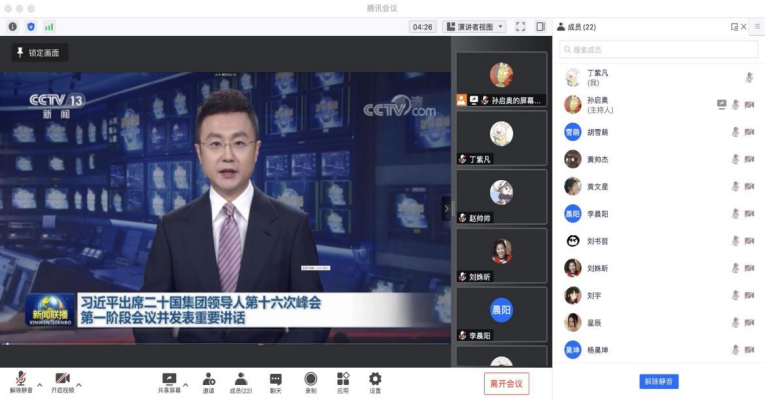Pop out the members panel window

733,27
